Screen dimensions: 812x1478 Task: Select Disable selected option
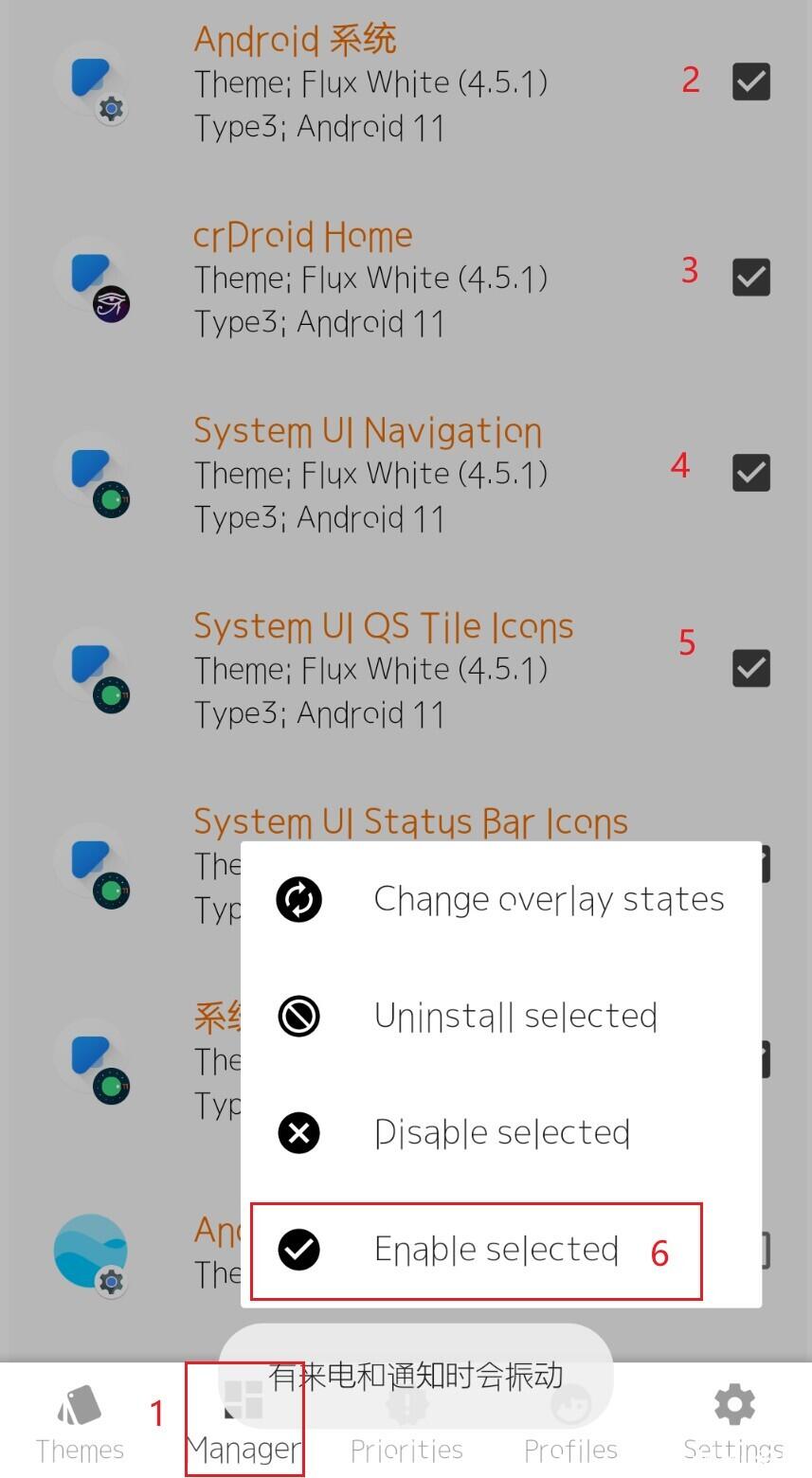(x=500, y=1133)
